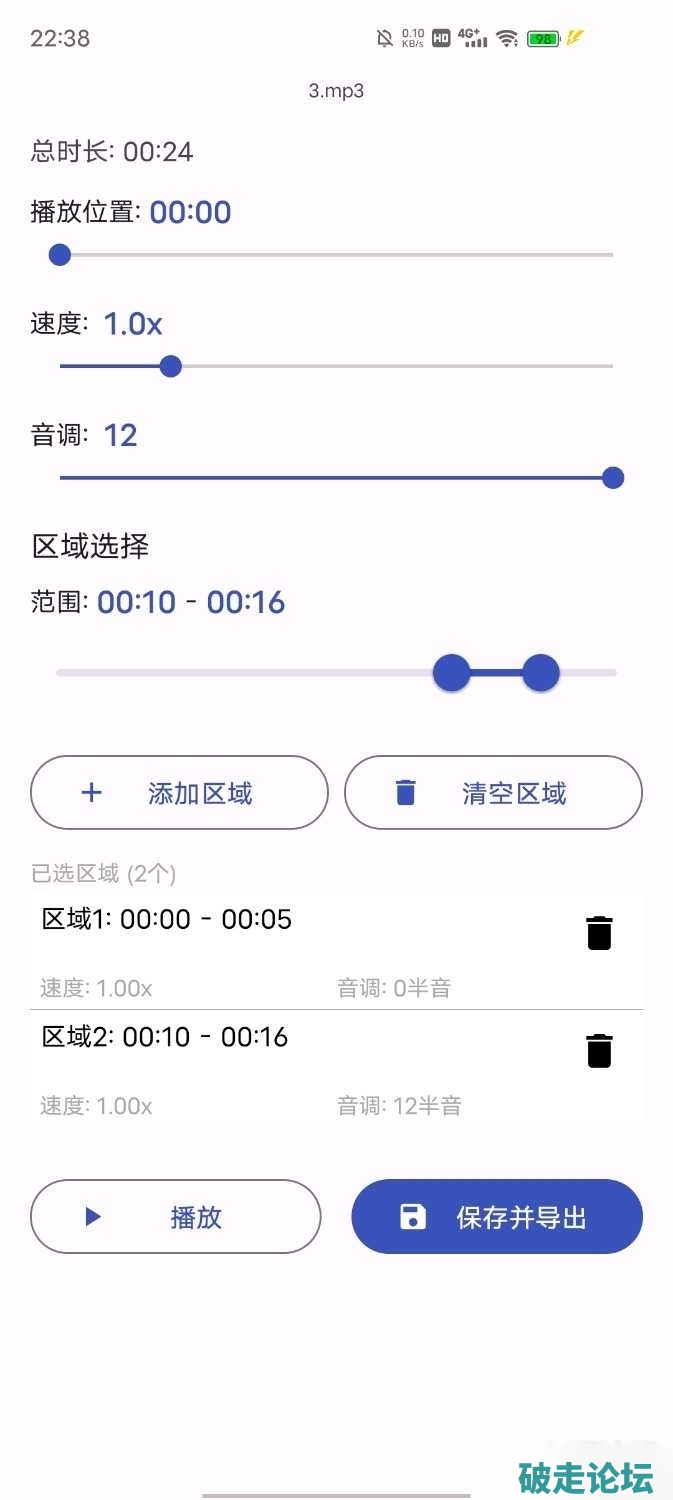The image size is (673, 1500).
Task: Tap the 播放位置 slider handle
Action: pyautogui.click(x=60, y=255)
